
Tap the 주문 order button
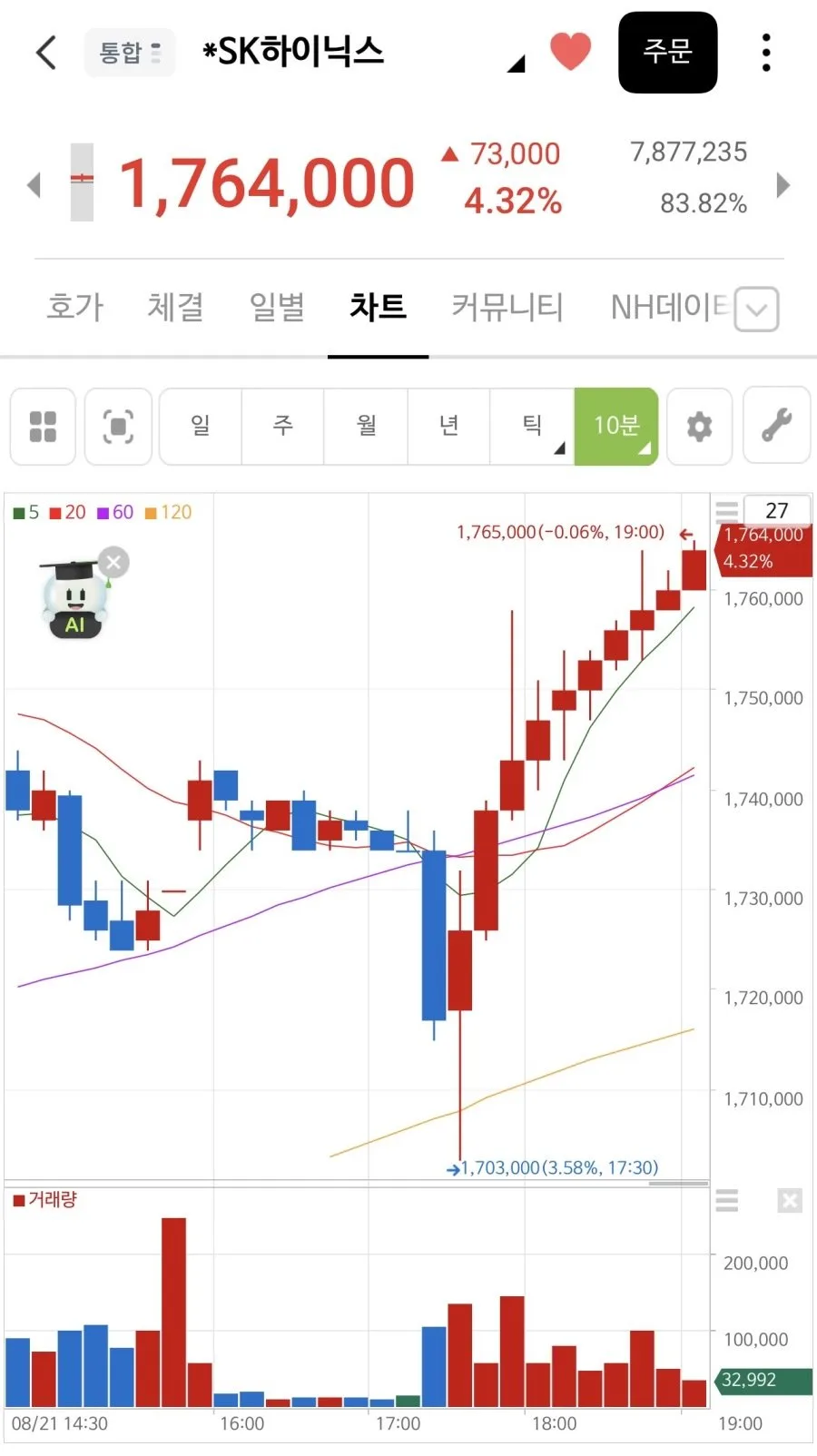click(x=667, y=52)
